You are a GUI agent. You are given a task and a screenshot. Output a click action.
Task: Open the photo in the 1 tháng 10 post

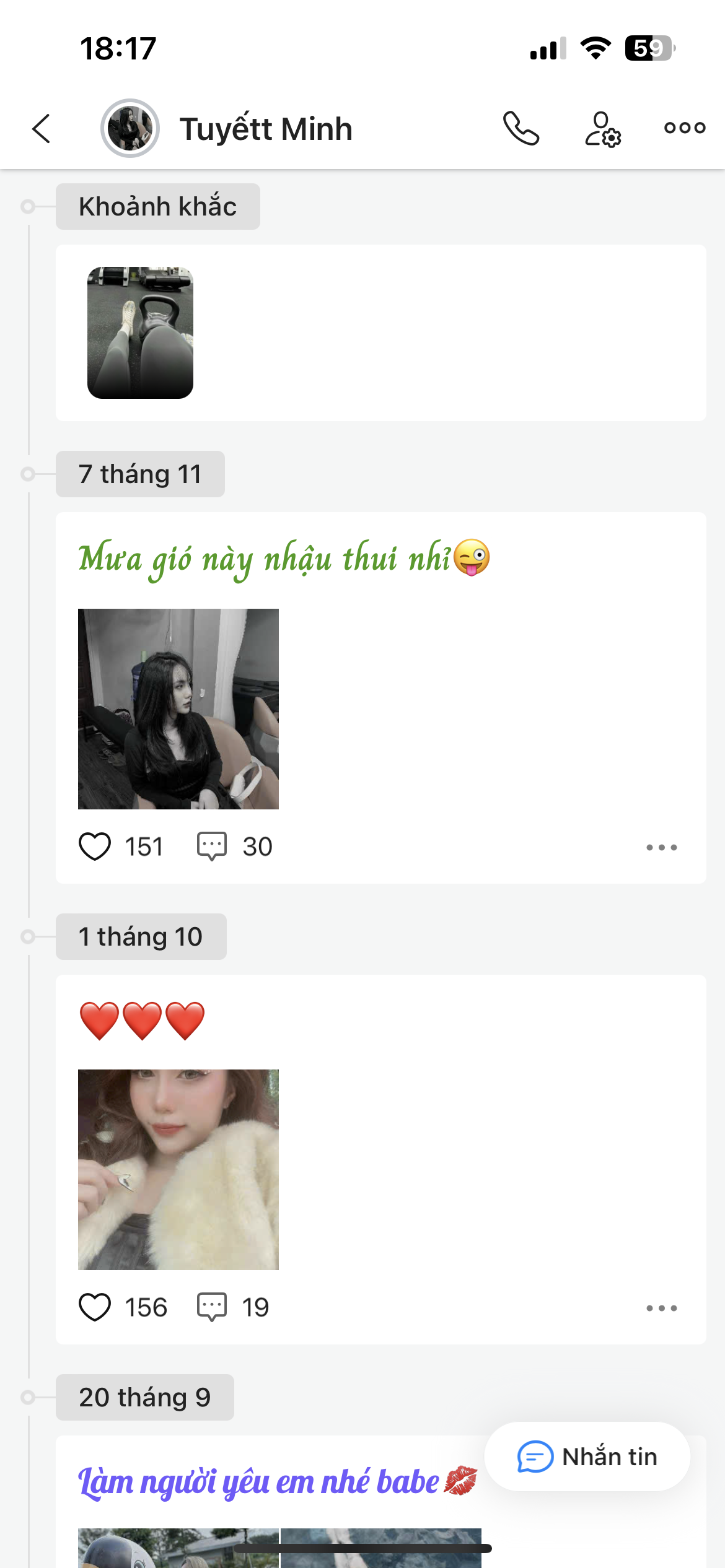coord(178,1169)
